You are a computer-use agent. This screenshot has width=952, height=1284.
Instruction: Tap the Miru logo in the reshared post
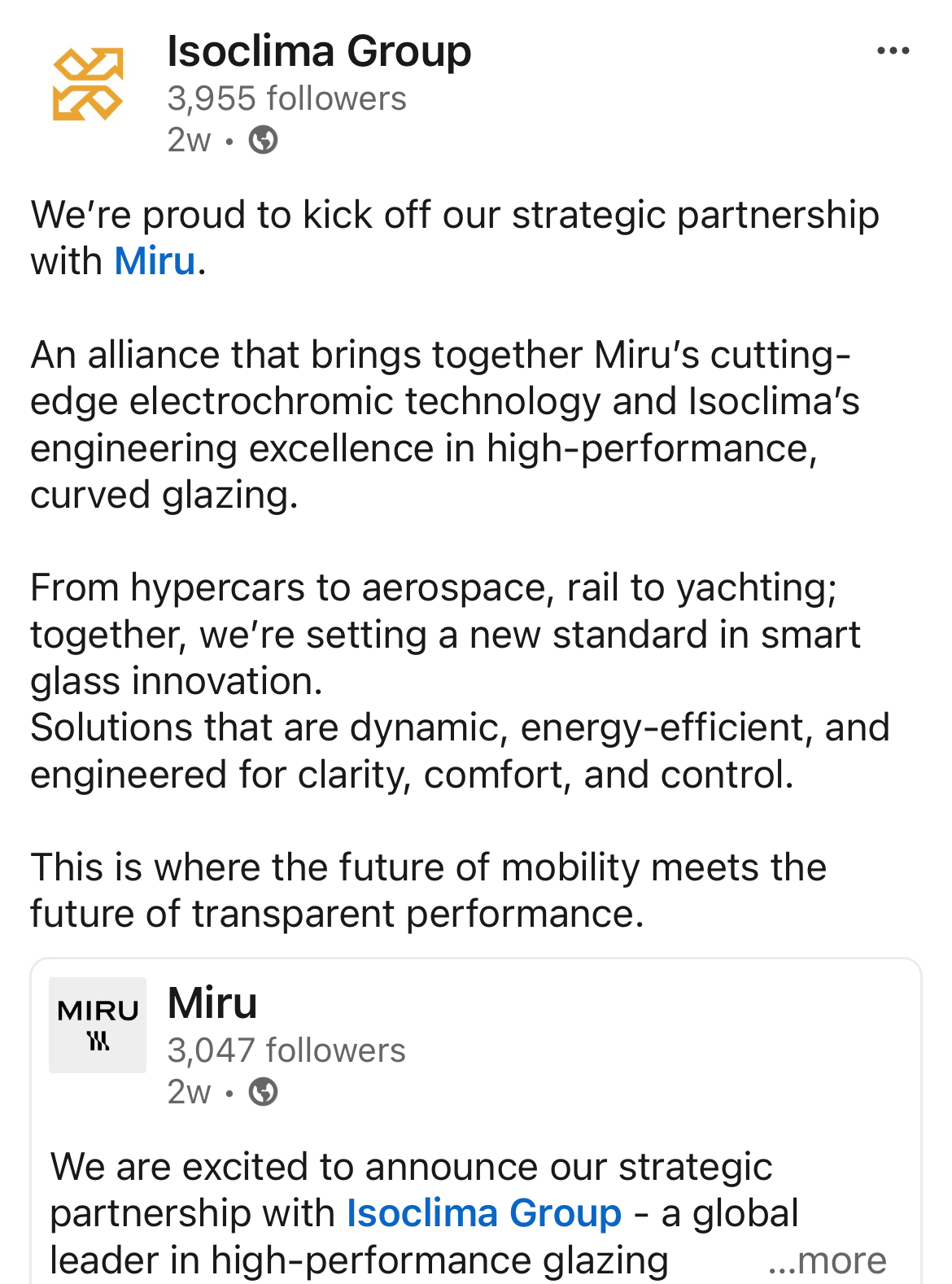coord(98,1024)
